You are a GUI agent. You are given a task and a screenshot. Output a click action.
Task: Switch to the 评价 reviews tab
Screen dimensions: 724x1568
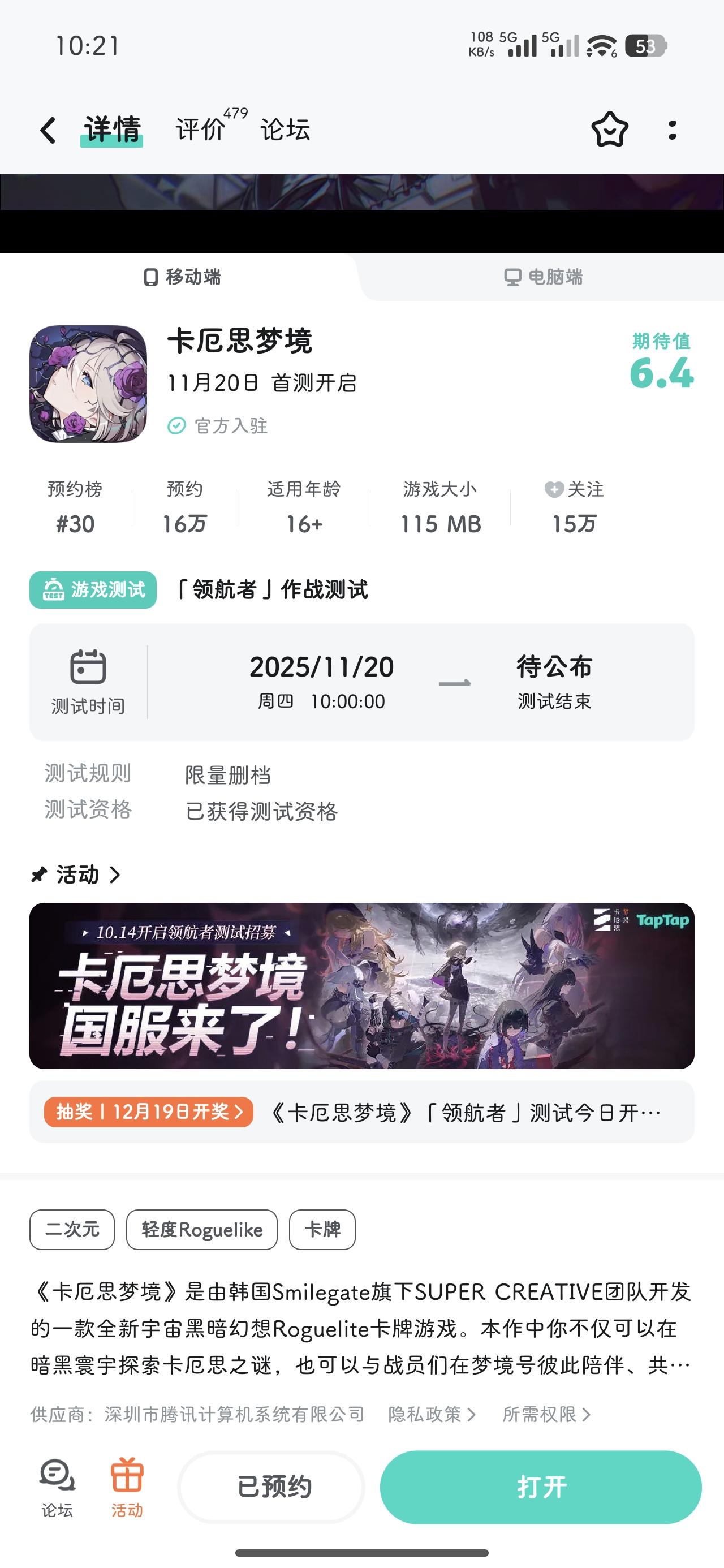pyautogui.click(x=200, y=130)
